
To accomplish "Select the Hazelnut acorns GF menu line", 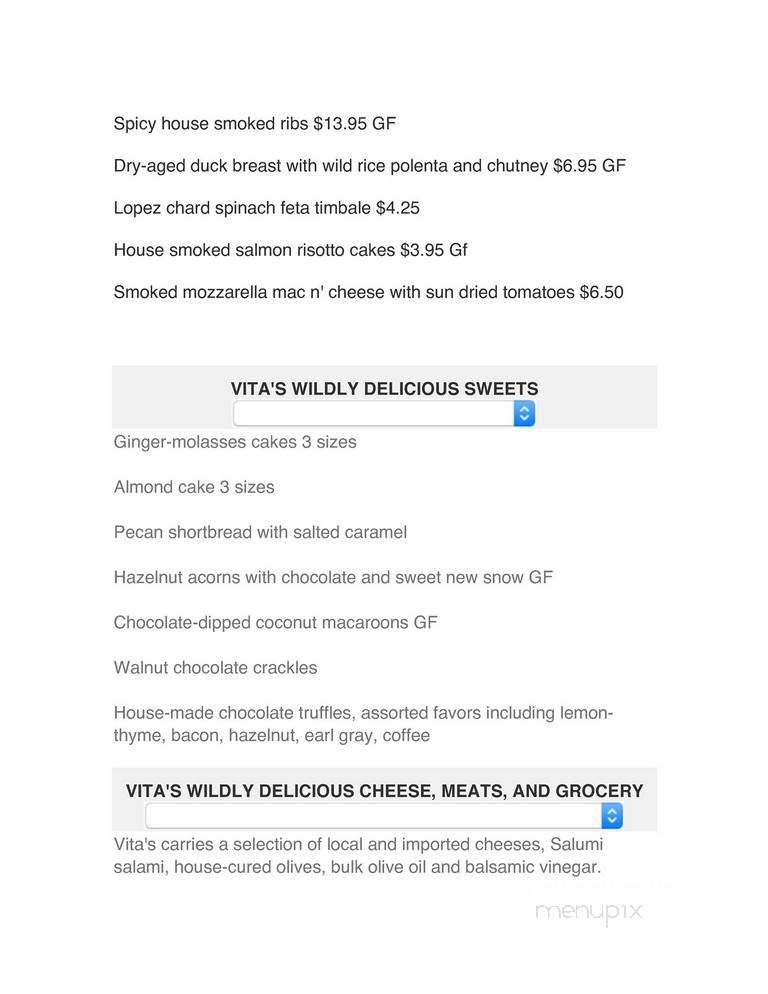I will point(333,577).
